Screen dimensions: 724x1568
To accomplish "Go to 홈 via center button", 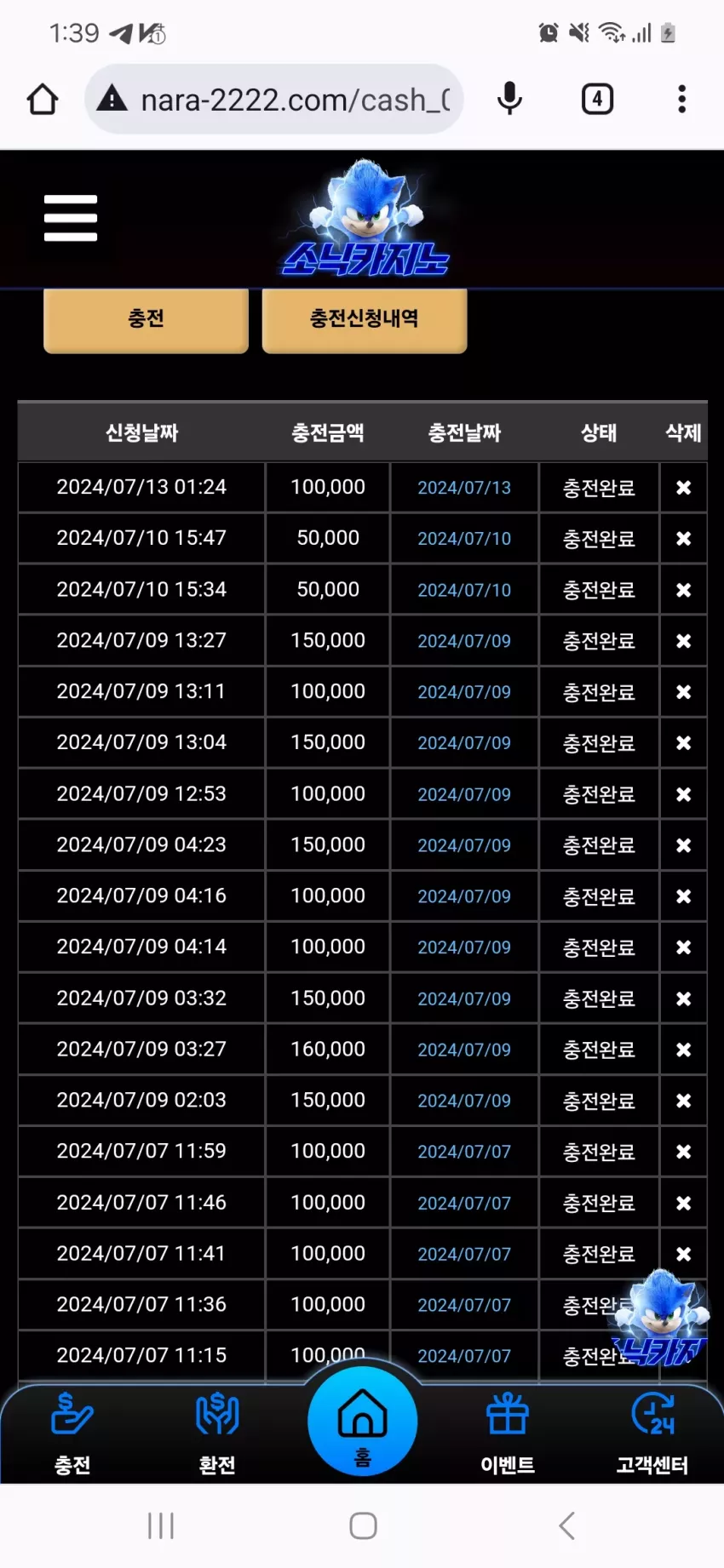I will click(363, 1422).
